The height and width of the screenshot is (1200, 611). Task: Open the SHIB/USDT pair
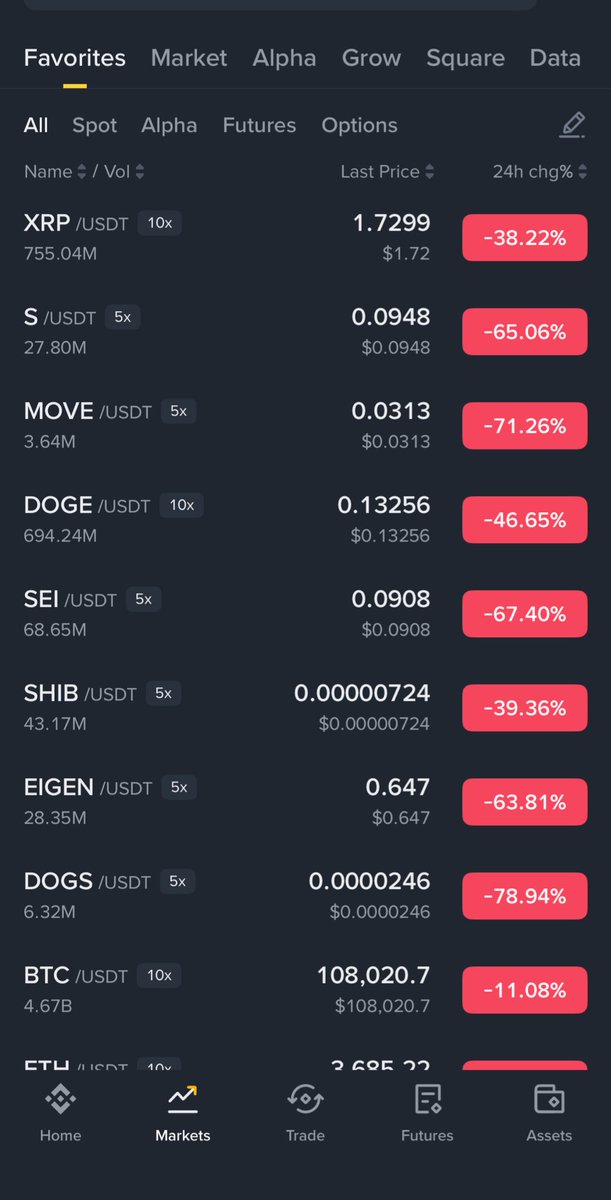pyautogui.click(x=305, y=707)
